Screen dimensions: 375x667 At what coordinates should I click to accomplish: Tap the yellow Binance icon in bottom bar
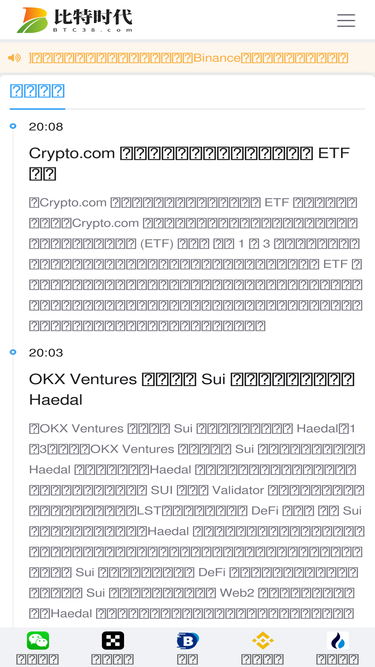(x=263, y=640)
